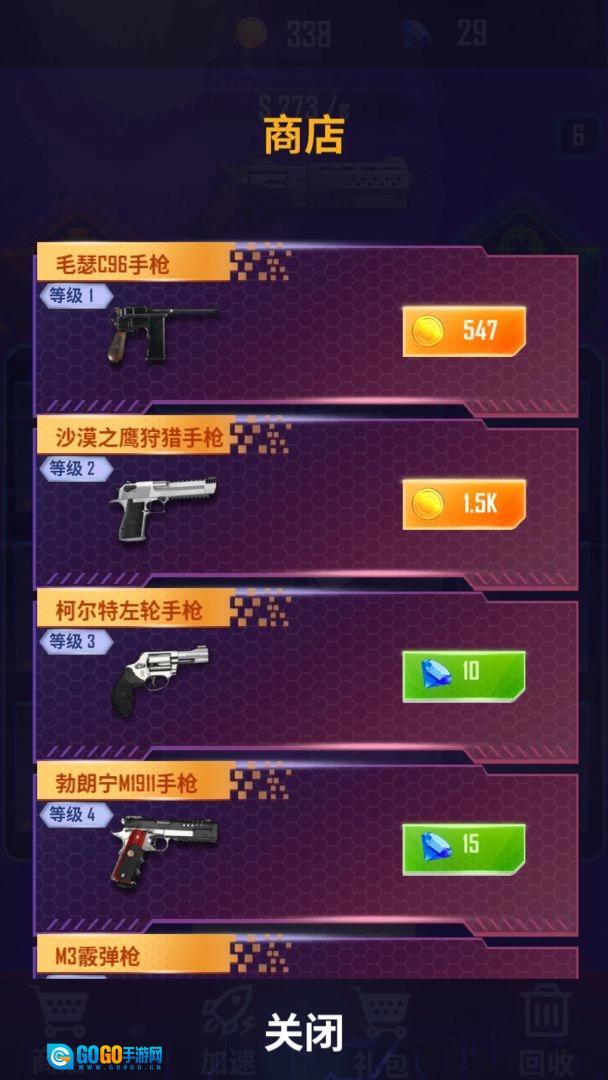
Task: Purchase Desert Eagle pistol for 1.5K coins
Action: [x=463, y=504]
